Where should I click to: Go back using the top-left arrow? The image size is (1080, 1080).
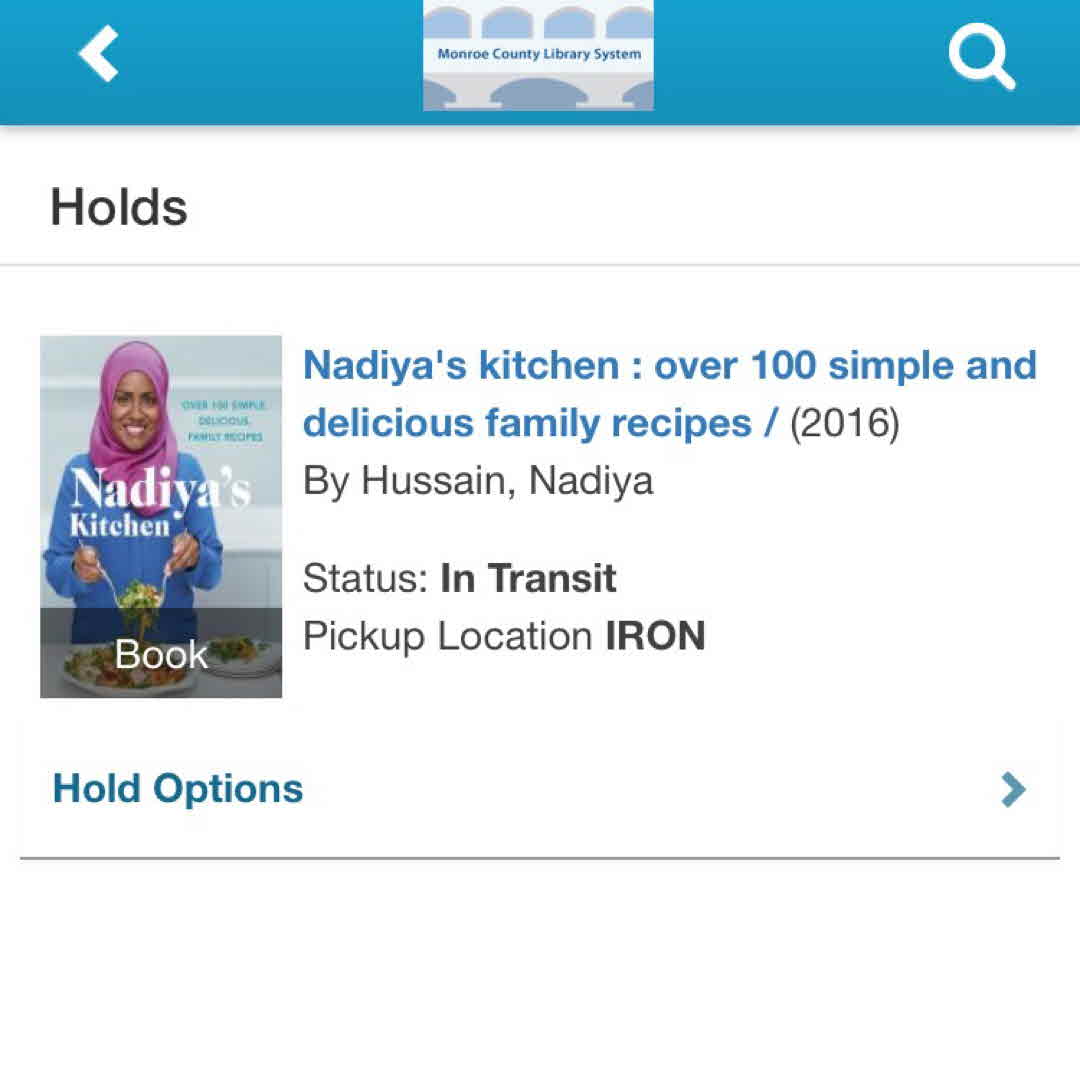pos(99,54)
